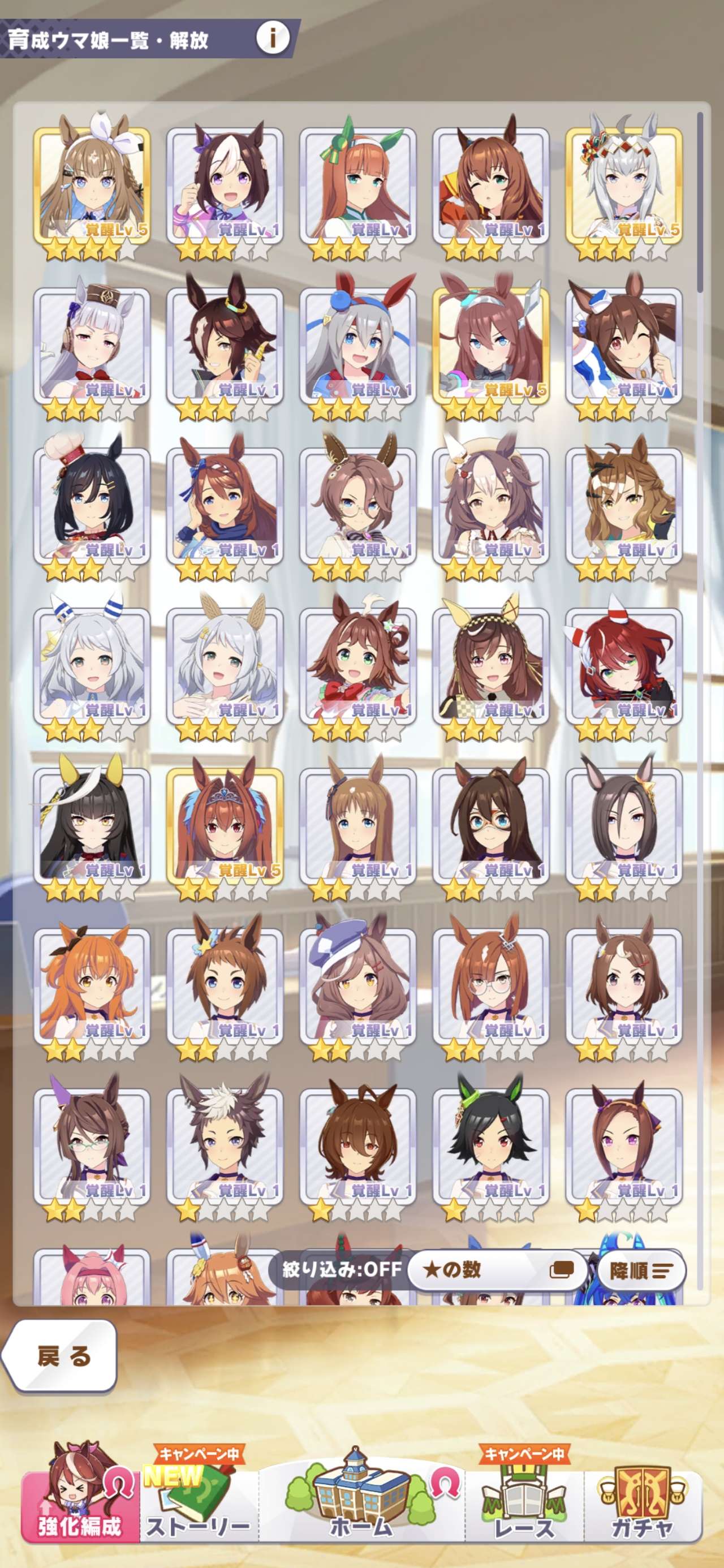Go to the ホーム tab
The width and height of the screenshot is (724, 1568).
[x=361, y=1504]
